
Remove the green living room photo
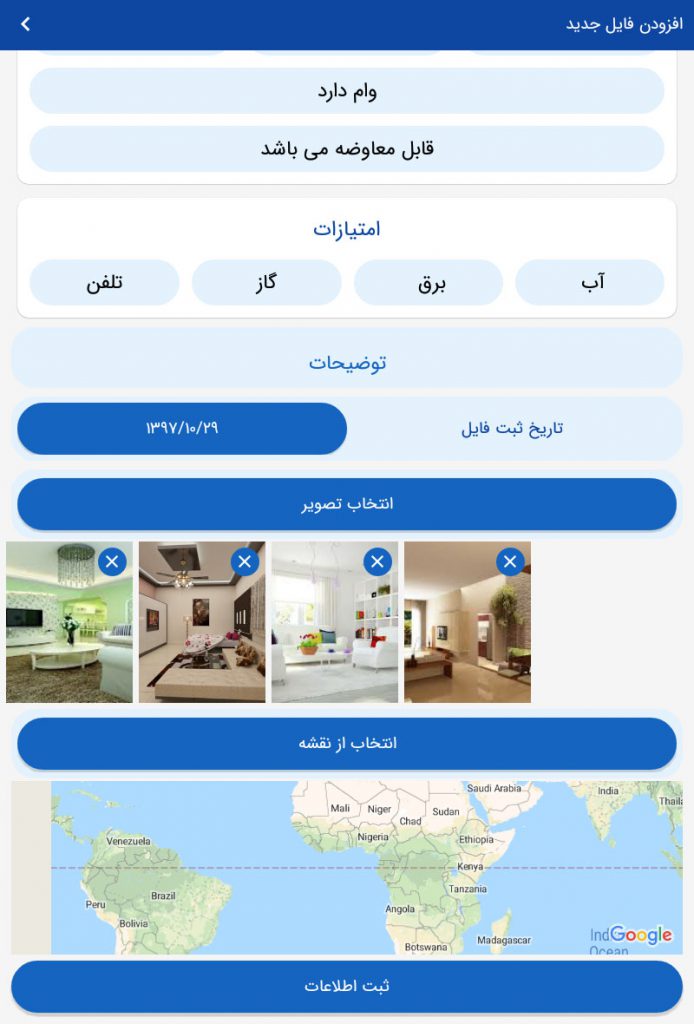click(x=112, y=562)
